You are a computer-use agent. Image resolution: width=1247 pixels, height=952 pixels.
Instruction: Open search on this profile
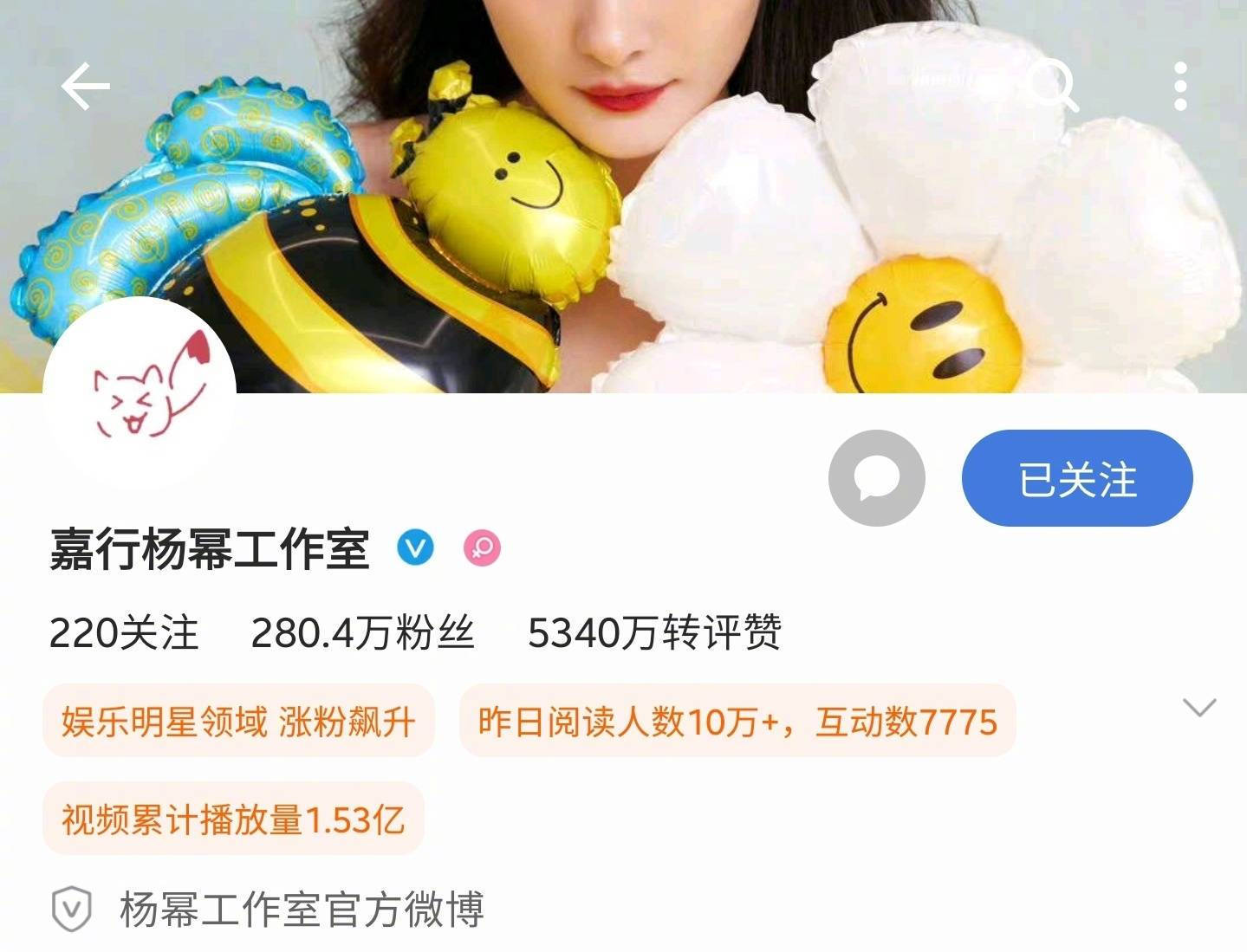pyautogui.click(x=1053, y=86)
